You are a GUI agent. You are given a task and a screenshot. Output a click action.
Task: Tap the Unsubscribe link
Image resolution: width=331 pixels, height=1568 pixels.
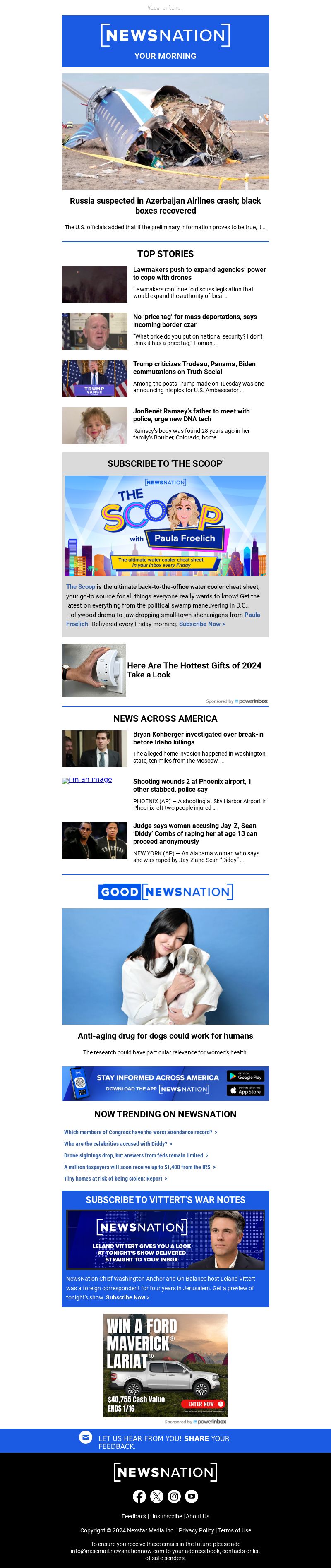[166, 1516]
